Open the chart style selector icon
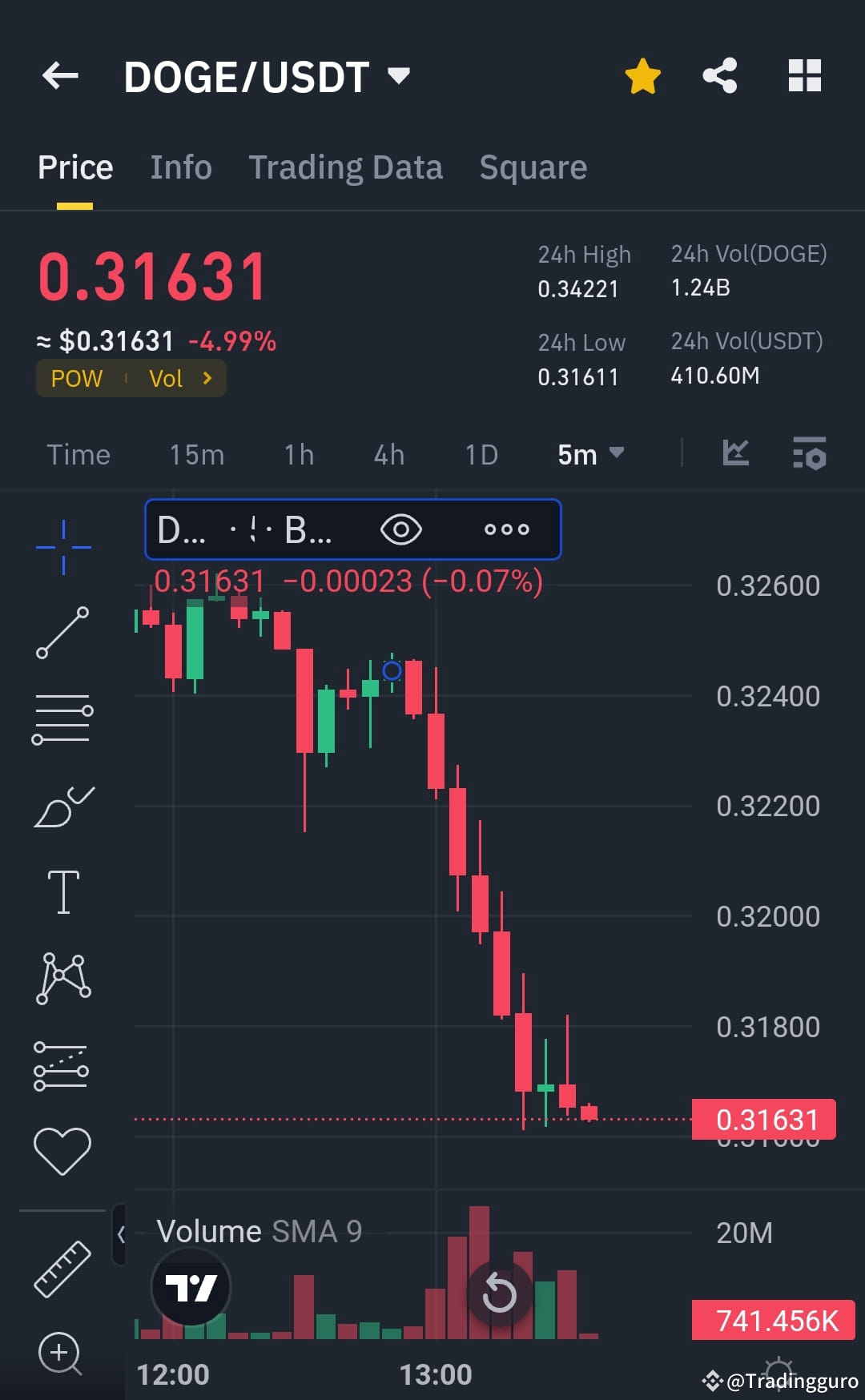 [736, 454]
